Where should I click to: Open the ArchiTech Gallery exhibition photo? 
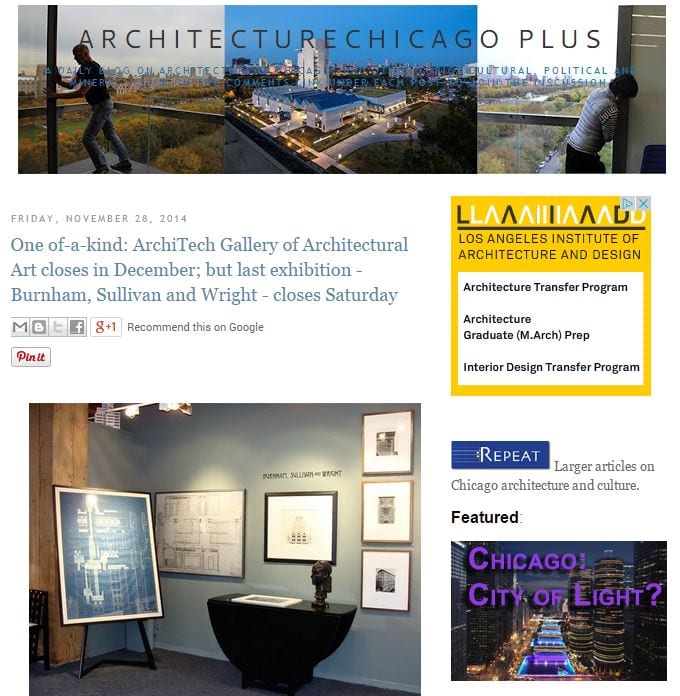click(224, 548)
